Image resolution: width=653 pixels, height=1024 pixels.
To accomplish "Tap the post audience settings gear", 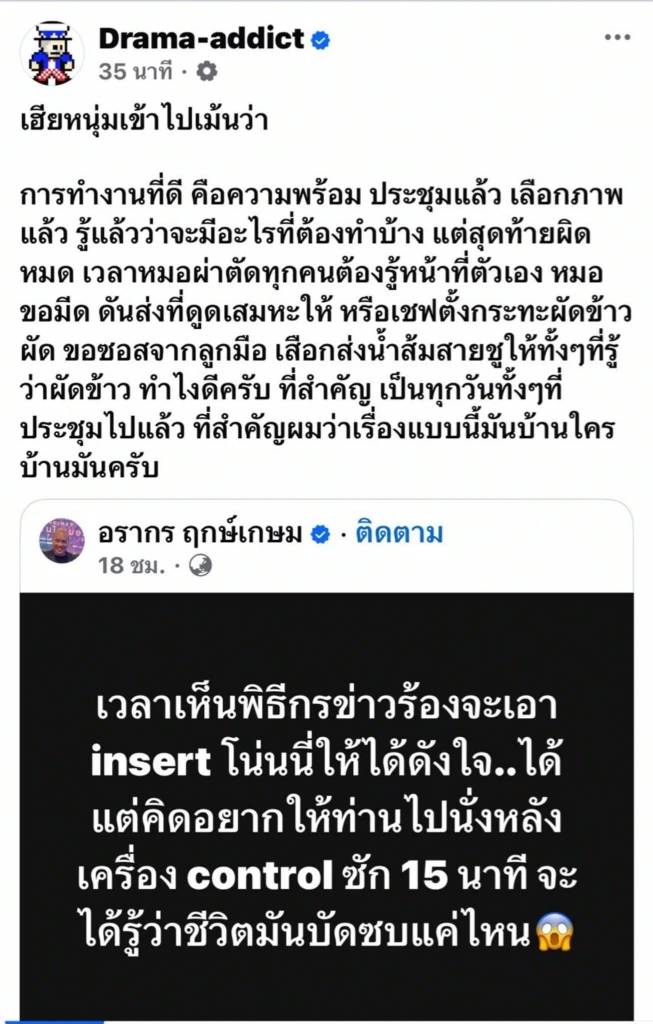I will tap(207, 72).
